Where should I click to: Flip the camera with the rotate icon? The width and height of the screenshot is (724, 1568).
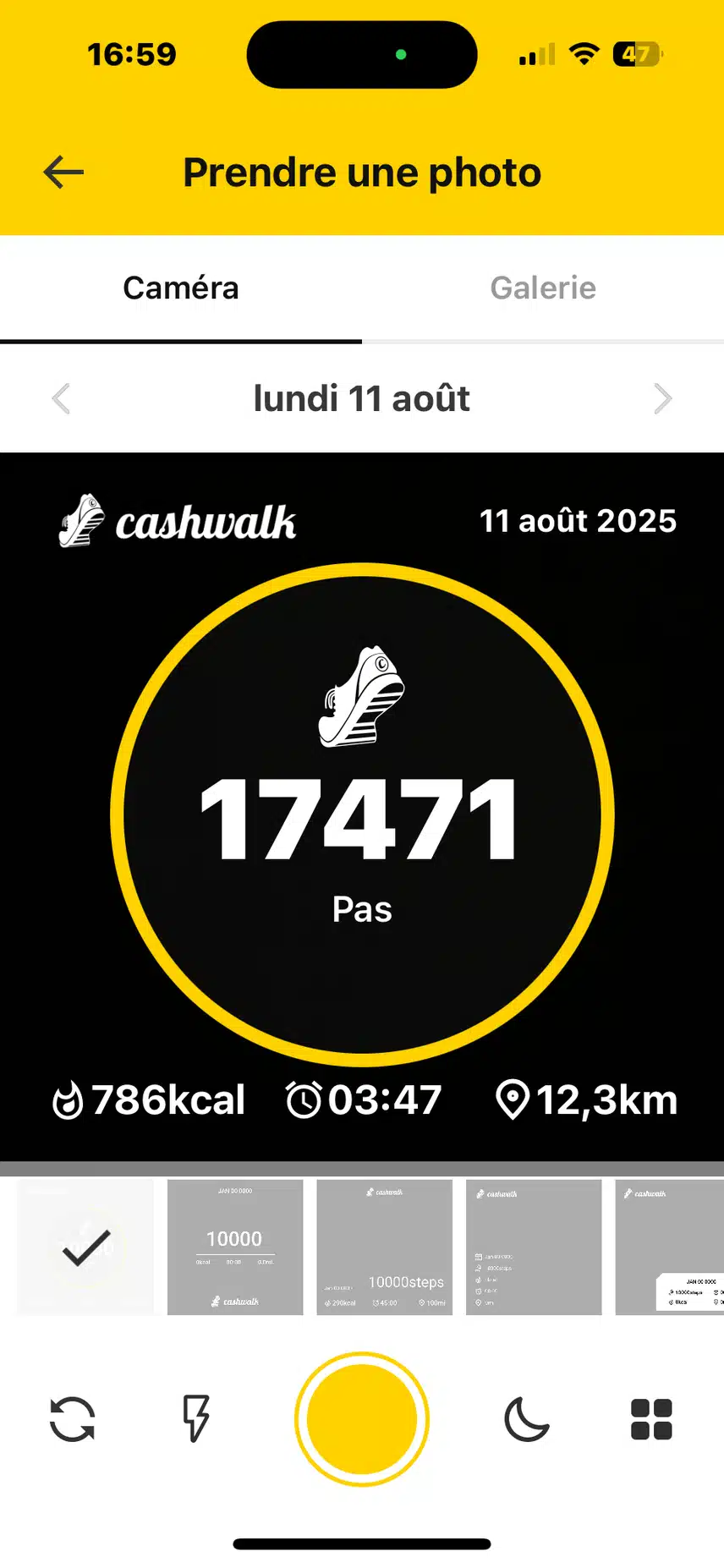click(x=73, y=1418)
